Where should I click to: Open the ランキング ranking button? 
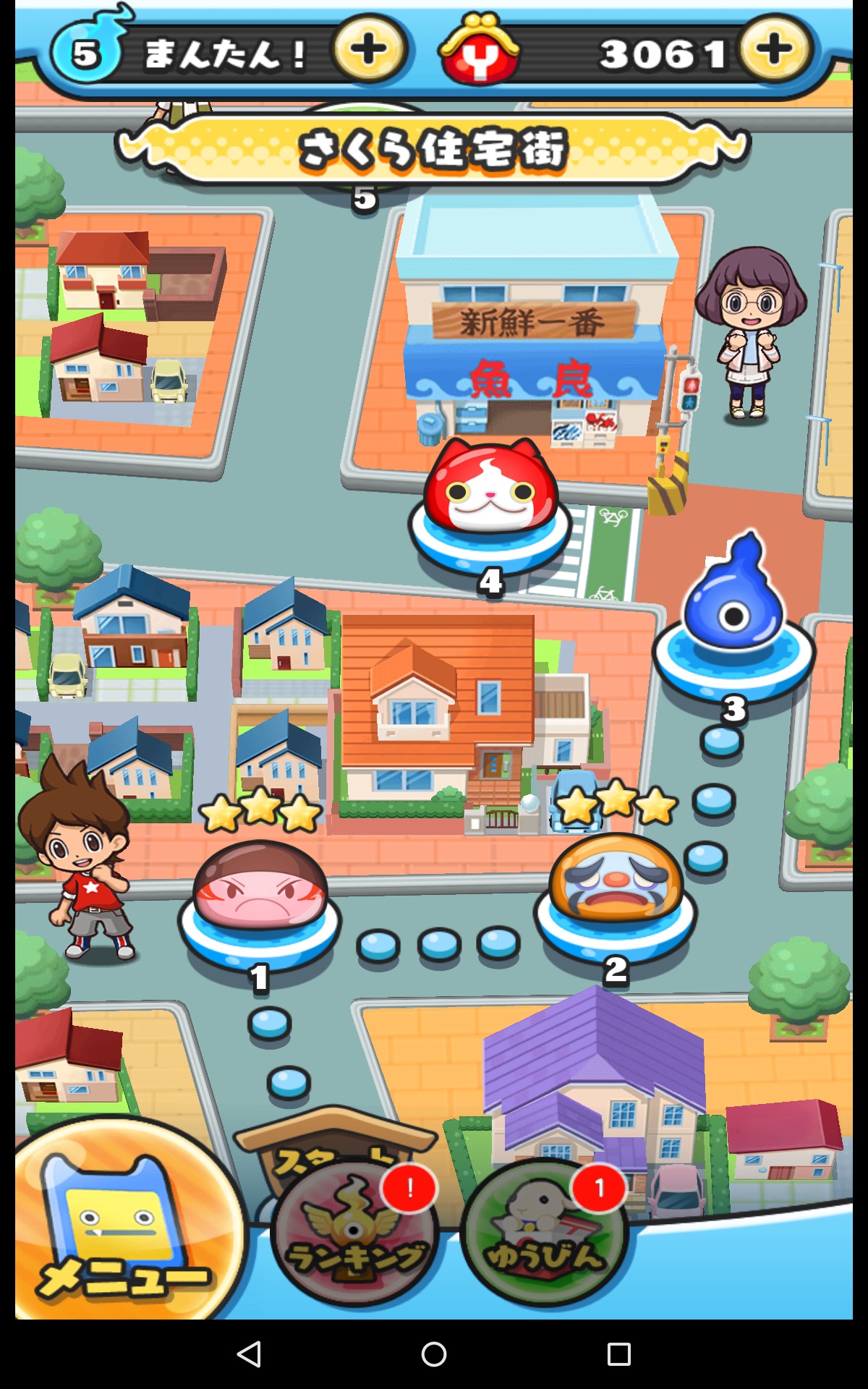(x=355, y=1233)
